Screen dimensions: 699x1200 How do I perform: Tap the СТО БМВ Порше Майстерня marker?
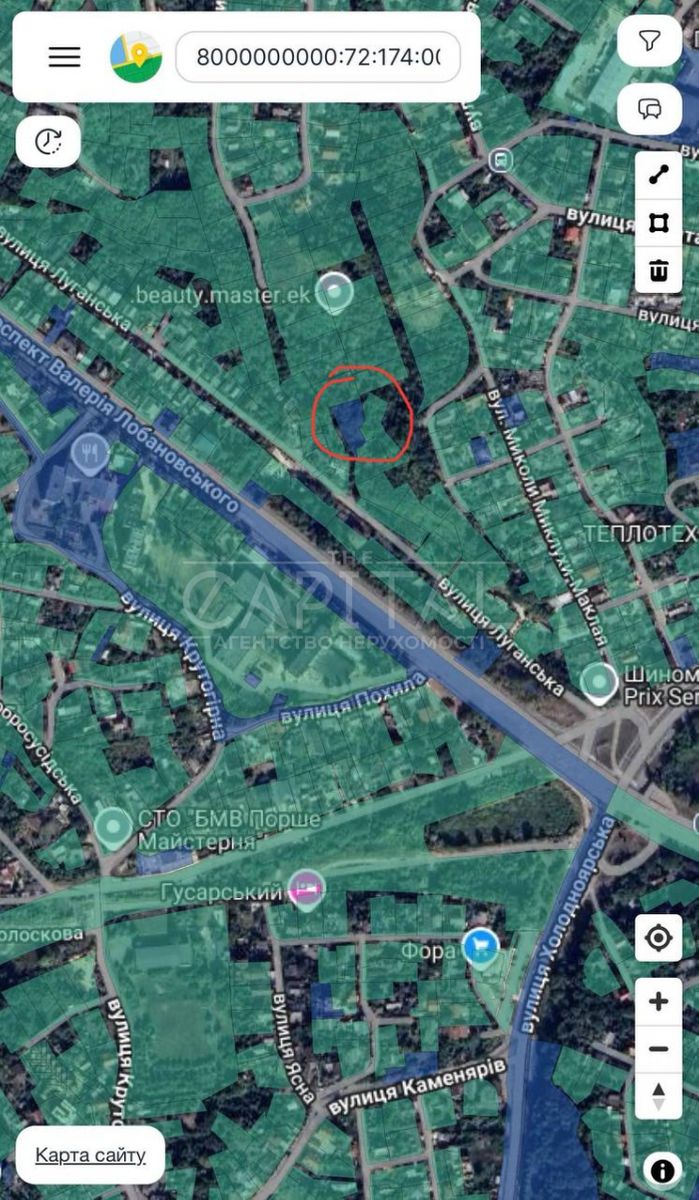113,828
